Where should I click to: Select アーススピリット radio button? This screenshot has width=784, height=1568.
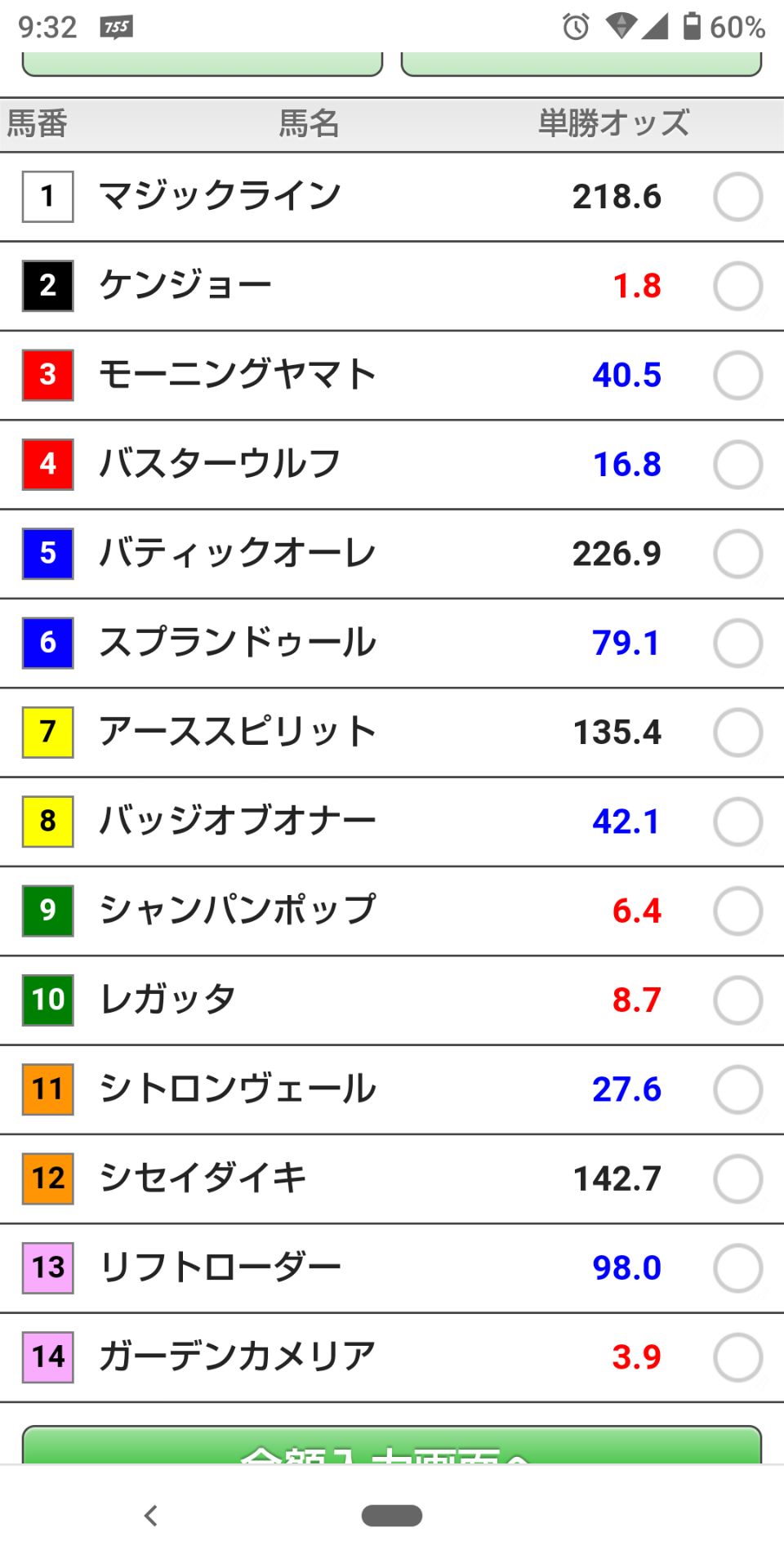click(x=737, y=732)
